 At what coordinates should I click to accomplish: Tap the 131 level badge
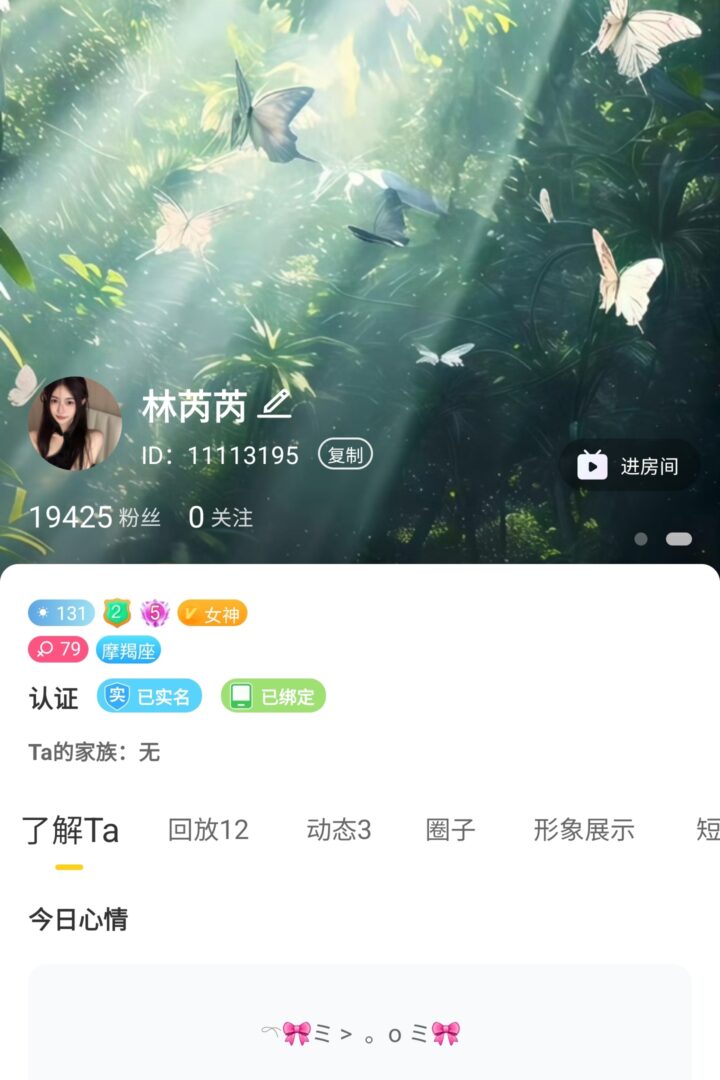[x=61, y=614]
